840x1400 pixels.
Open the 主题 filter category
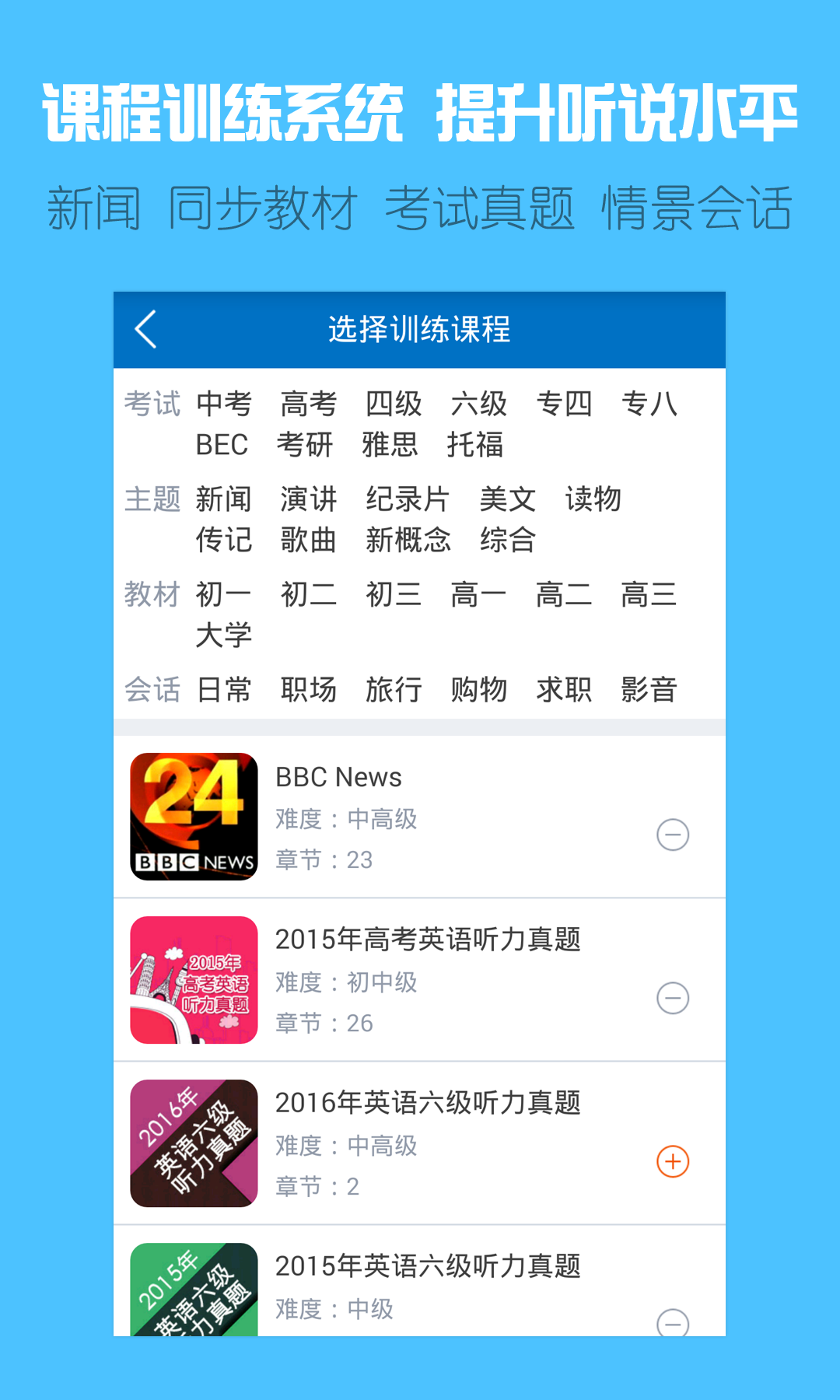[x=153, y=499]
